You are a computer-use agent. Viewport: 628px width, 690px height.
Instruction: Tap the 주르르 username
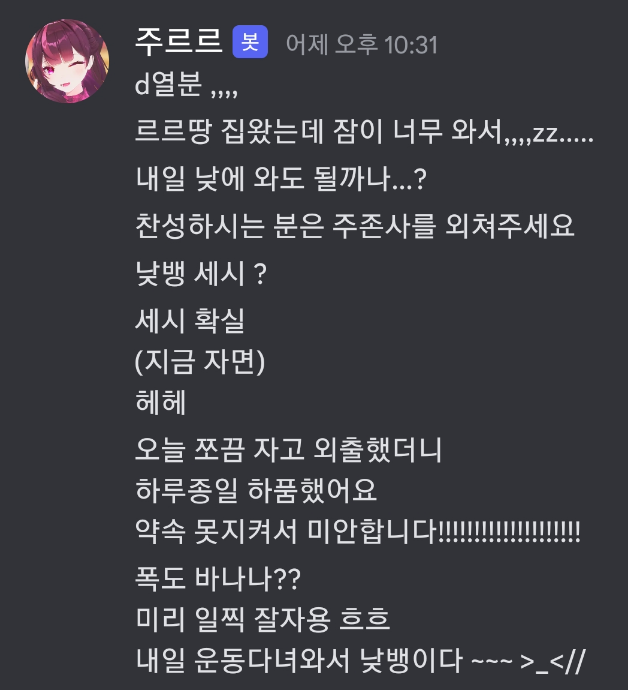[x=178, y=42]
